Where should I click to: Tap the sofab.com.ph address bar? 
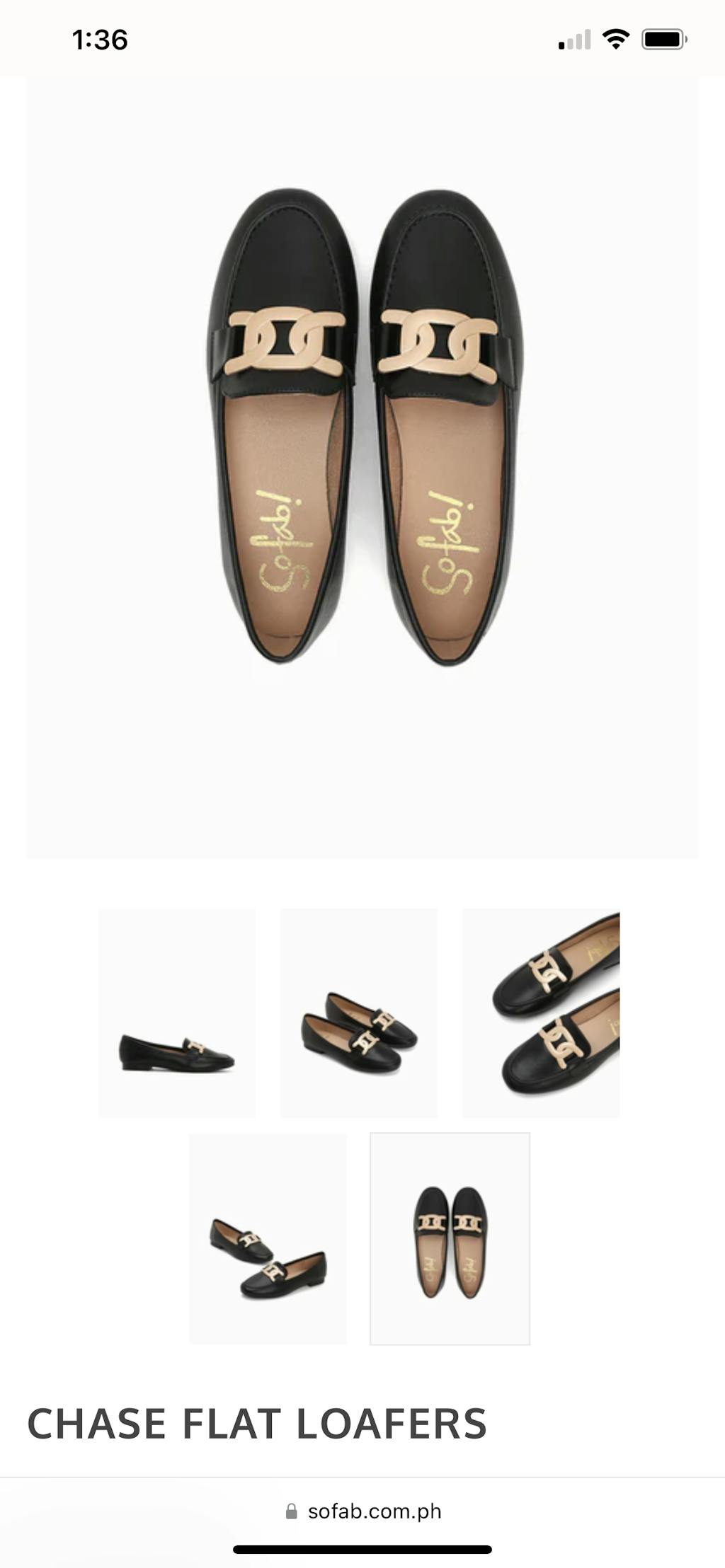(362, 1511)
